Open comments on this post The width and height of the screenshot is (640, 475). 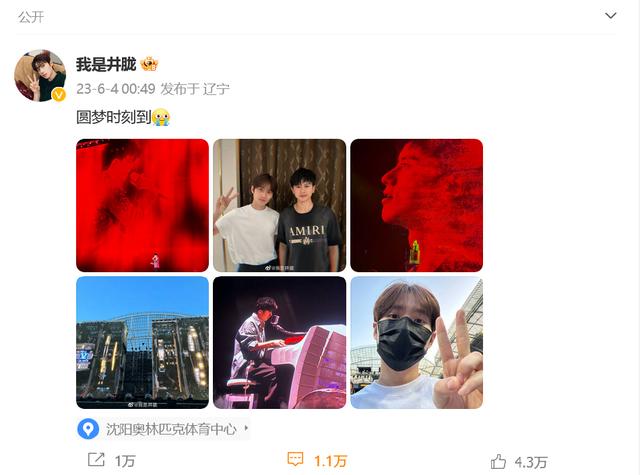point(317,461)
